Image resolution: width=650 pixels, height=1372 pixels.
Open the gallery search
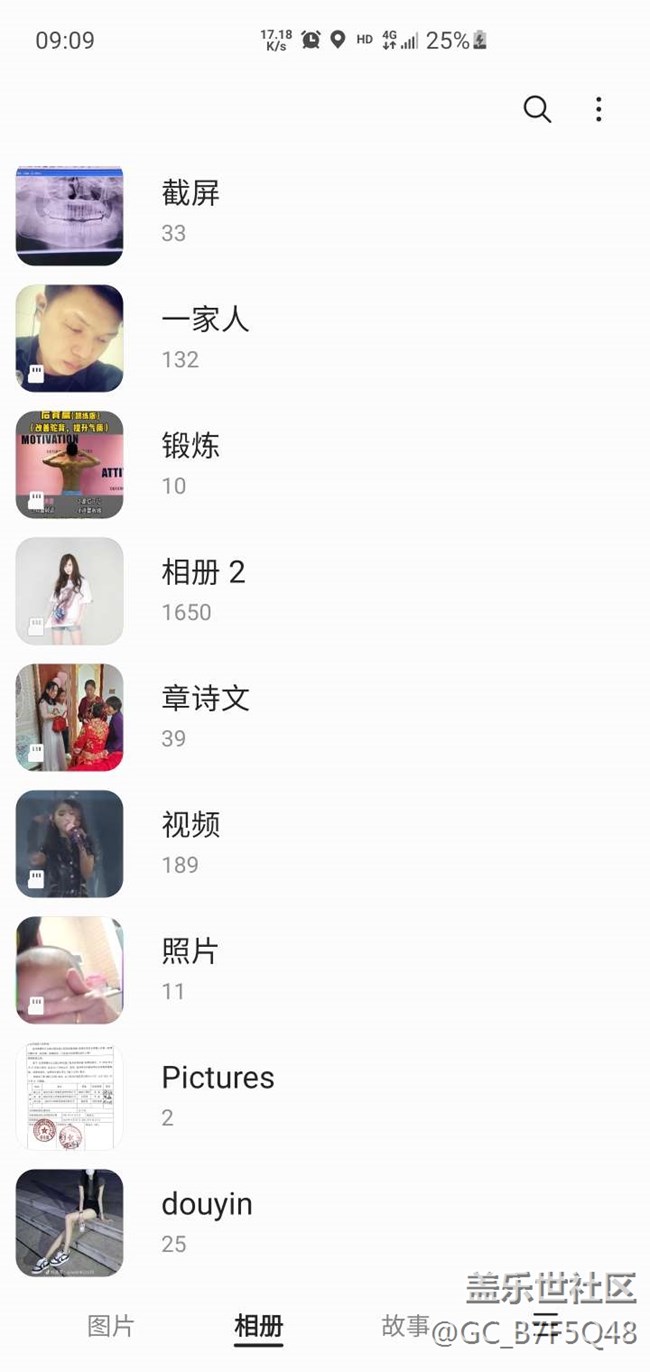click(537, 109)
